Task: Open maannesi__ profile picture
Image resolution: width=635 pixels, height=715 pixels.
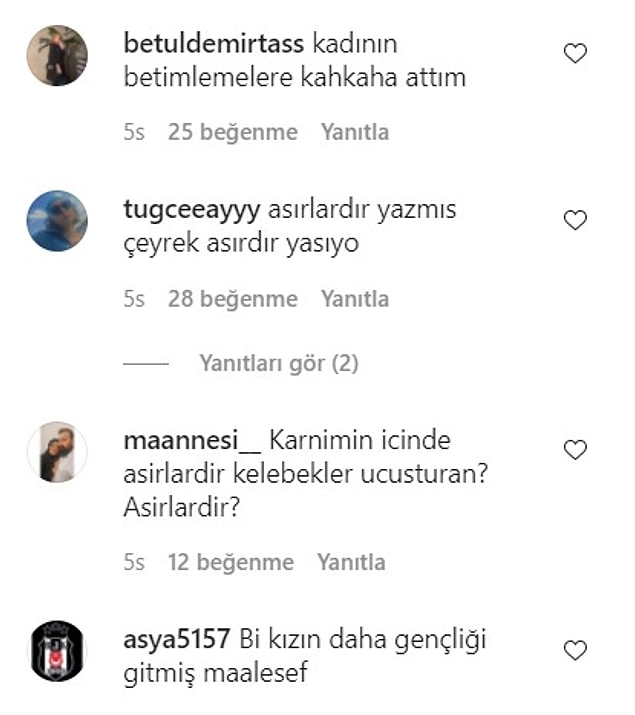Action: tap(57, 451)
